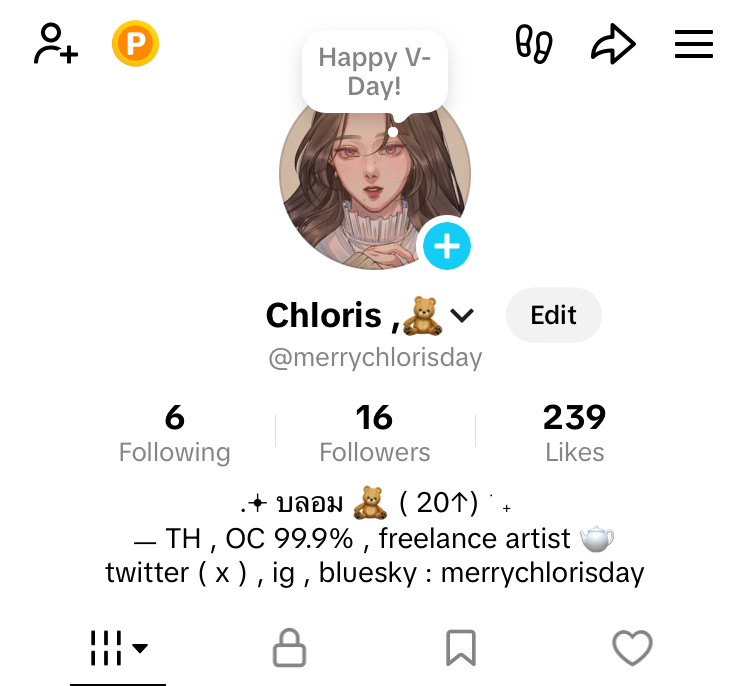The image size is (750, 686).
Task: Open the add friends icon
Action: point(56,45)
